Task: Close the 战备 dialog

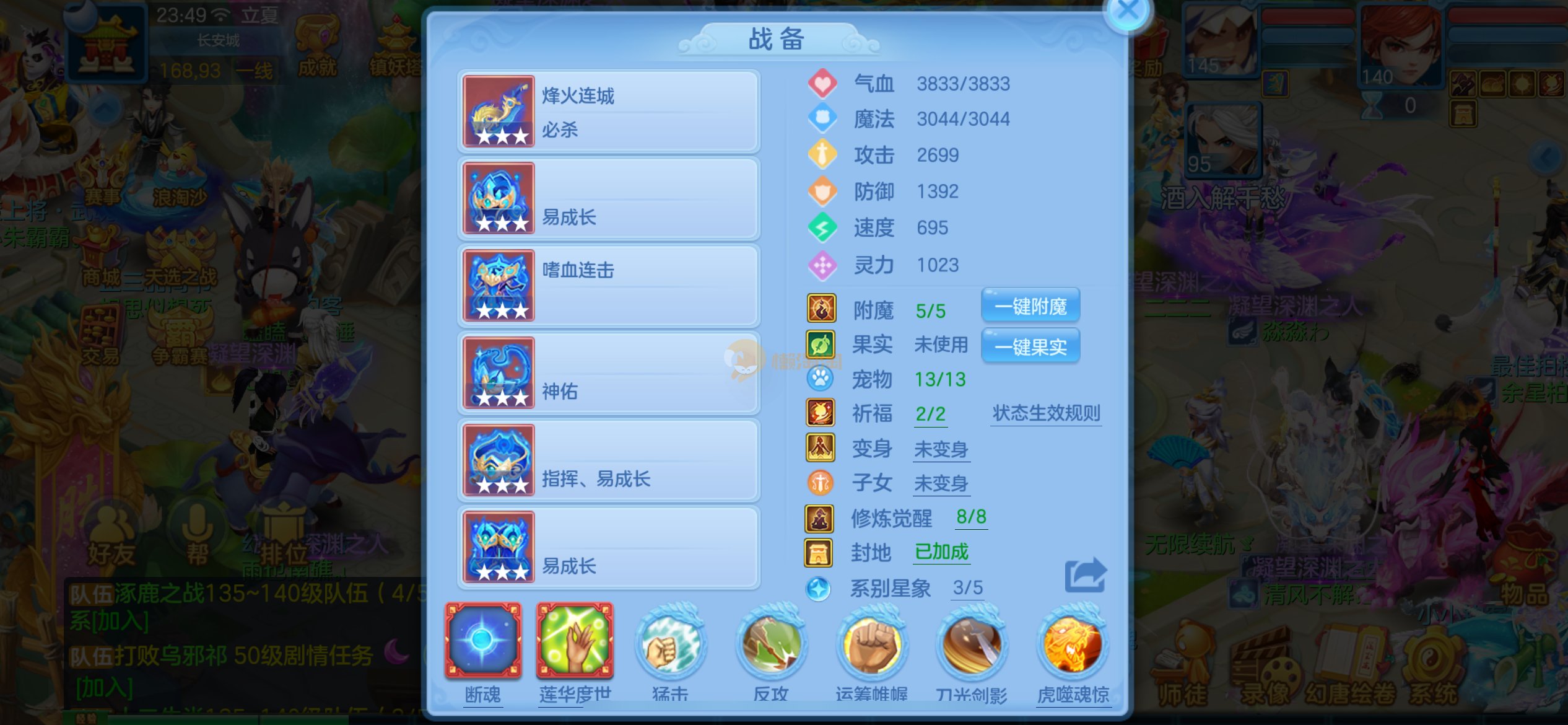Action: coord(1127,11)
